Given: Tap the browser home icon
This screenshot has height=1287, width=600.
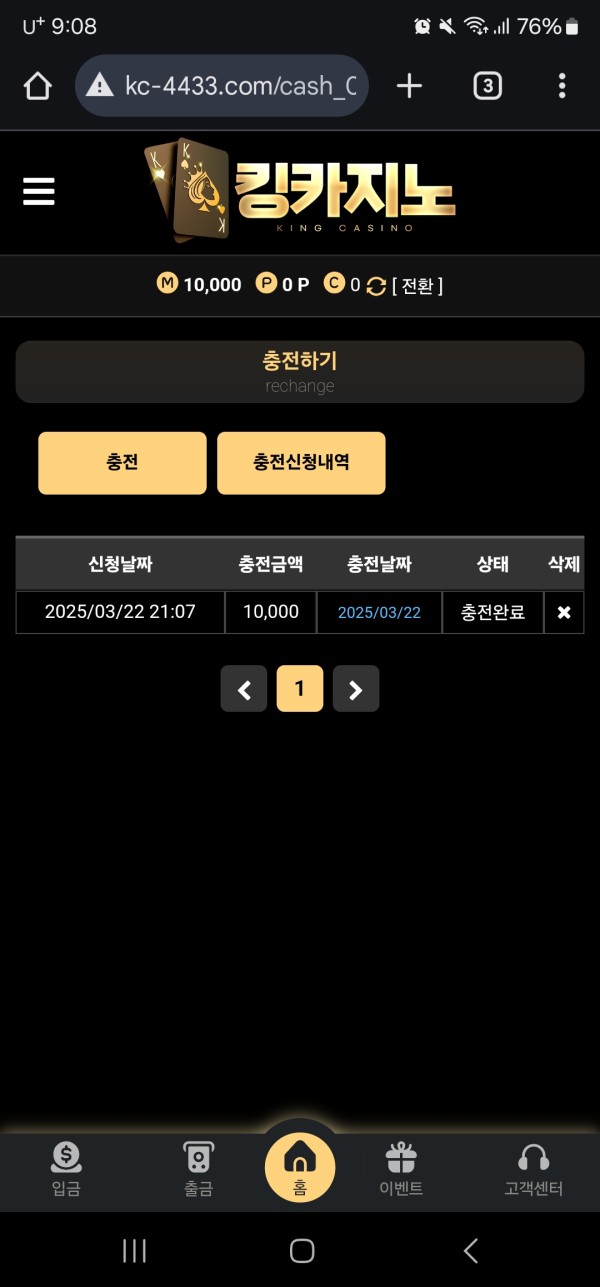Looking at the screenshot, I should click(37, 87).
